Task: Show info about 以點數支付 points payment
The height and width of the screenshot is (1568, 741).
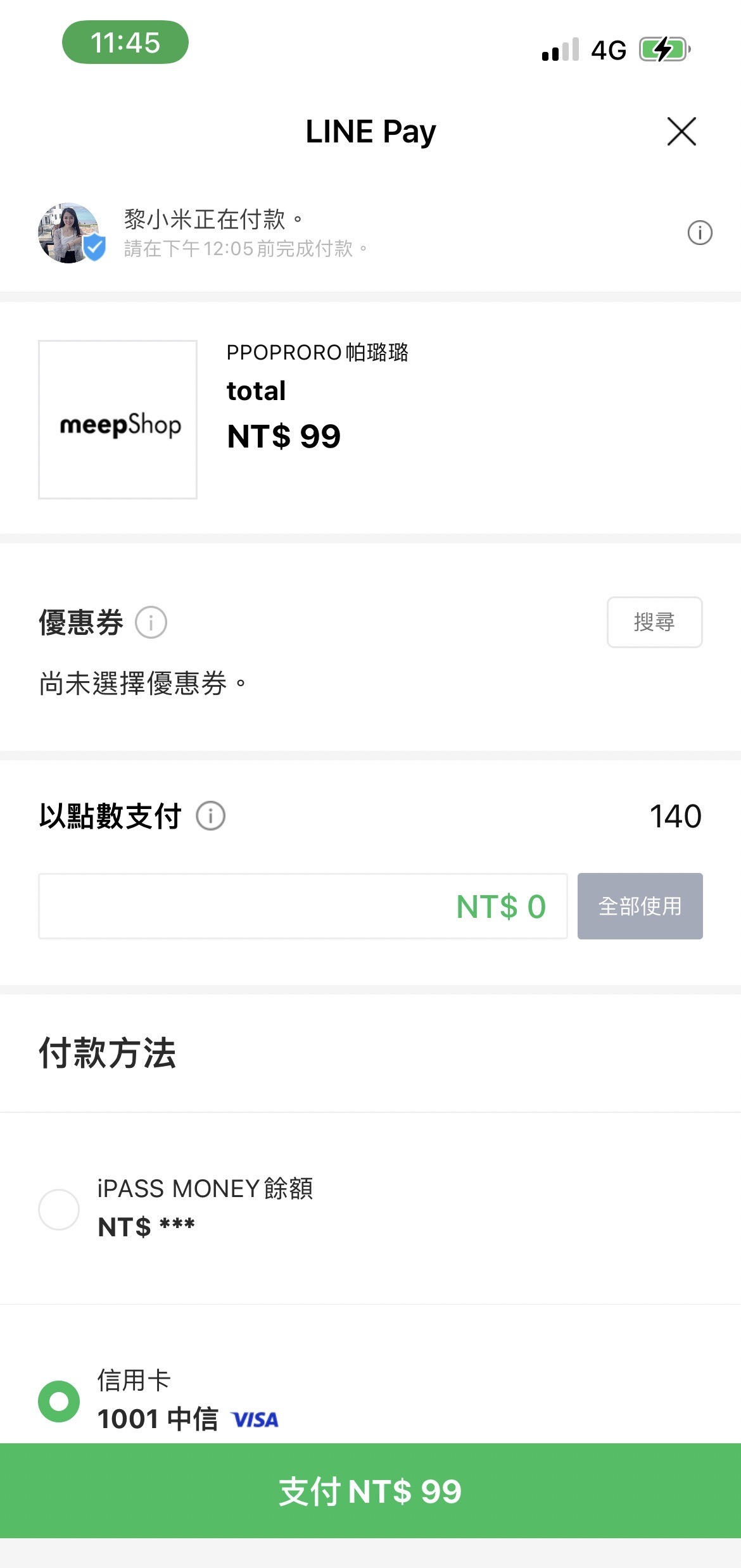Action: click(x=210, y=816)
